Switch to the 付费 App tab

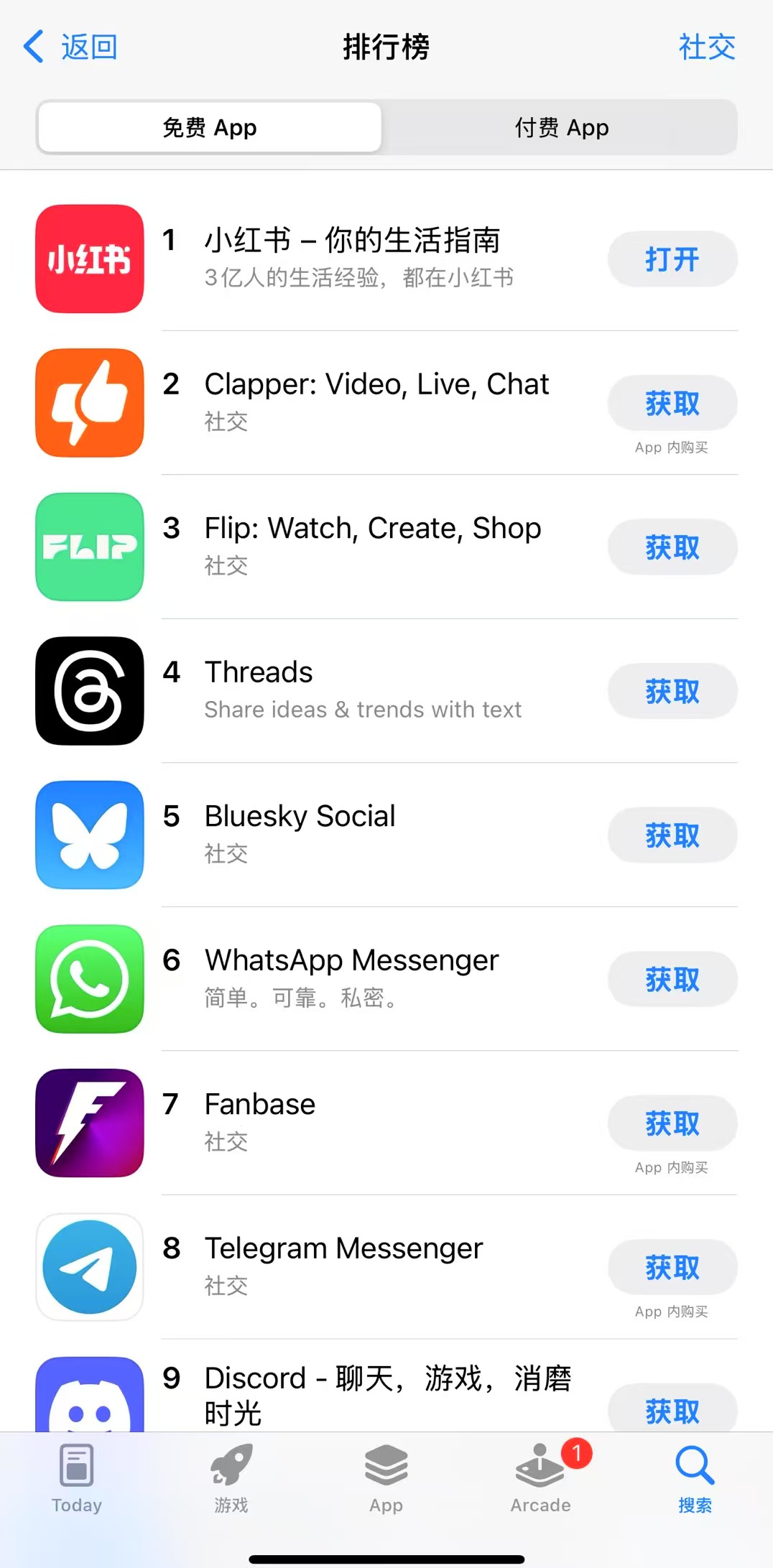[x=561, y=128]
